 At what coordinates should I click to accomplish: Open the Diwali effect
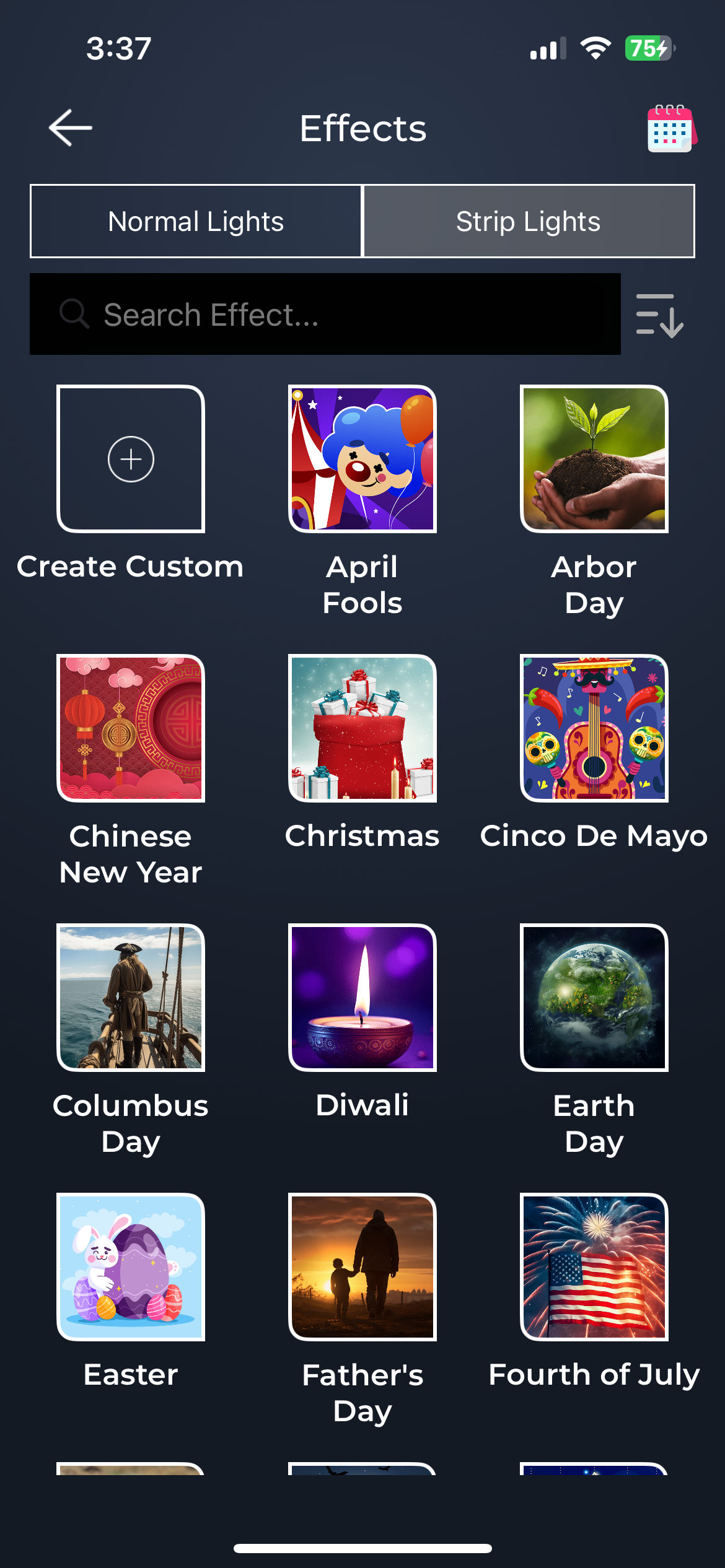pyautogui.click(x=362, y=998)
